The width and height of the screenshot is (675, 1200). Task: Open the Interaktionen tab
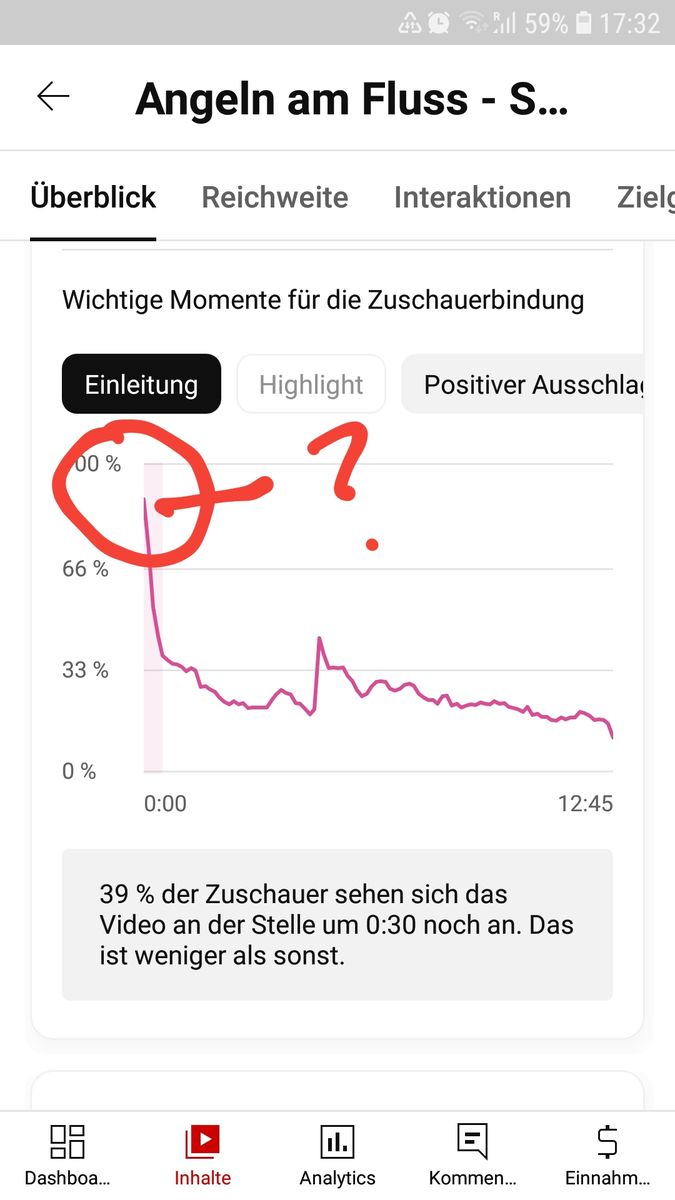[x=482, y=198]
